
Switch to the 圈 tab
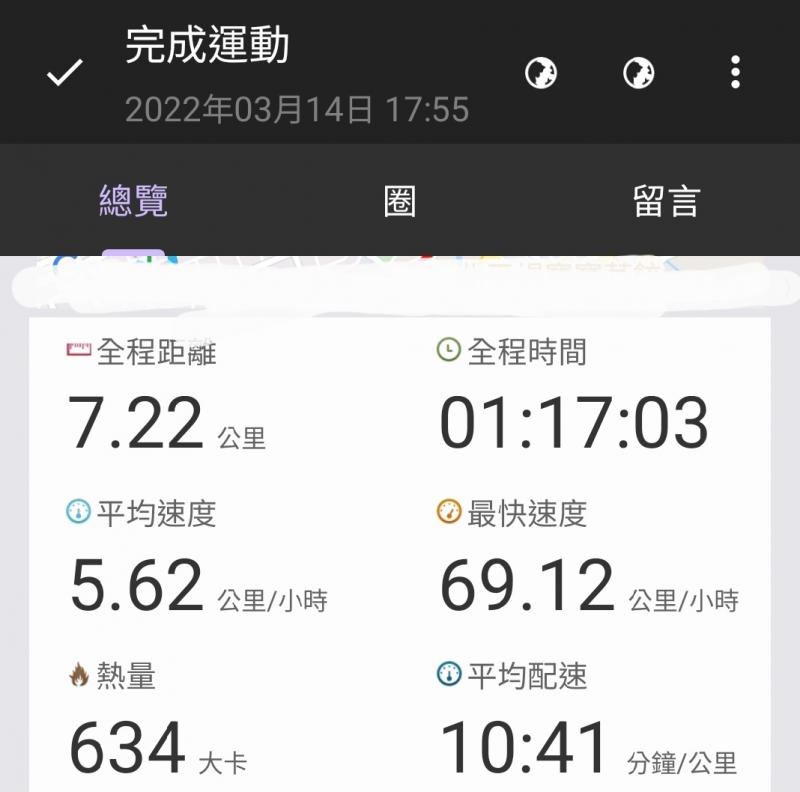(x=400, y=201)
